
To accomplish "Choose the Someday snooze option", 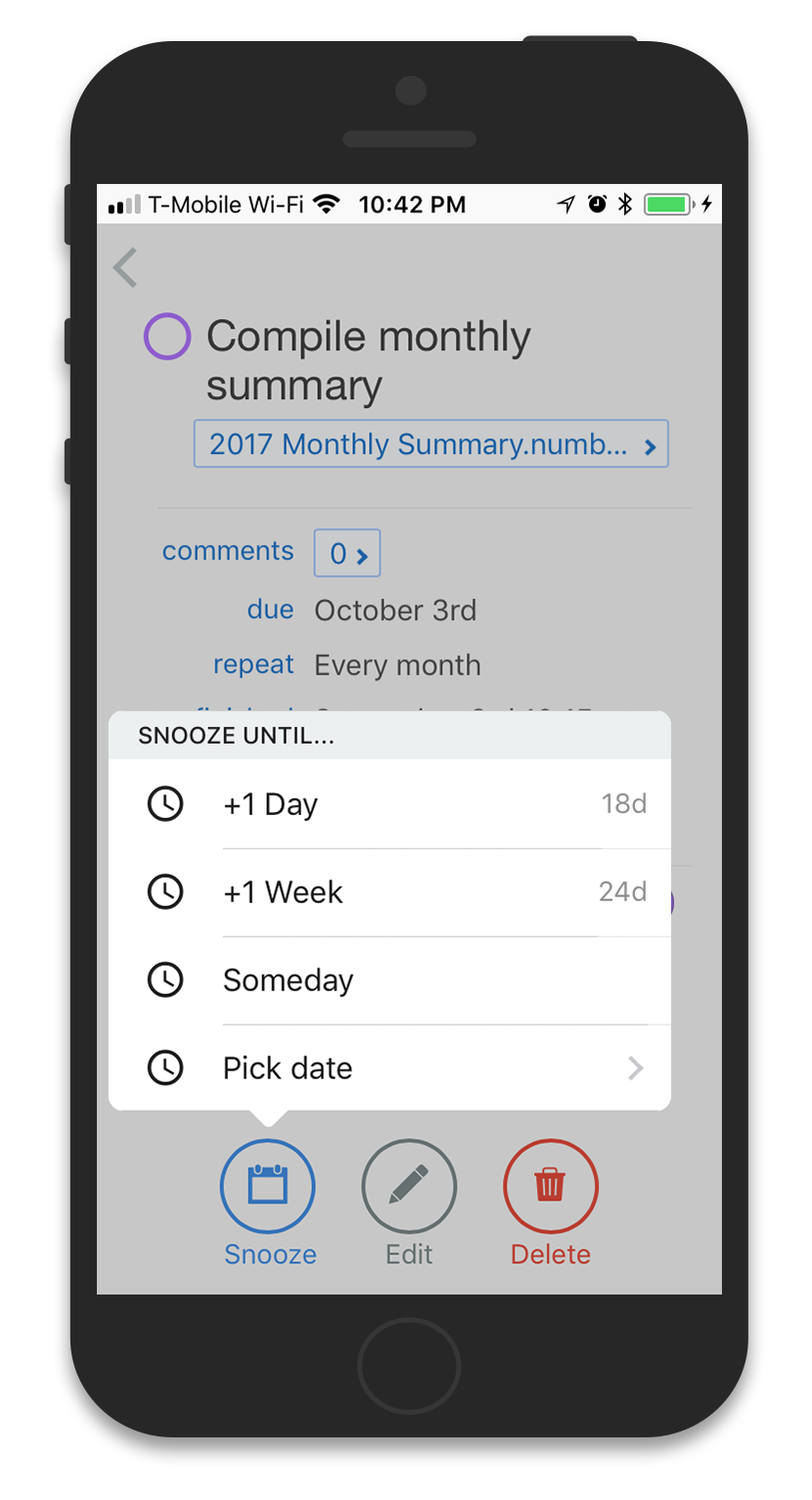I will [389, 980].
